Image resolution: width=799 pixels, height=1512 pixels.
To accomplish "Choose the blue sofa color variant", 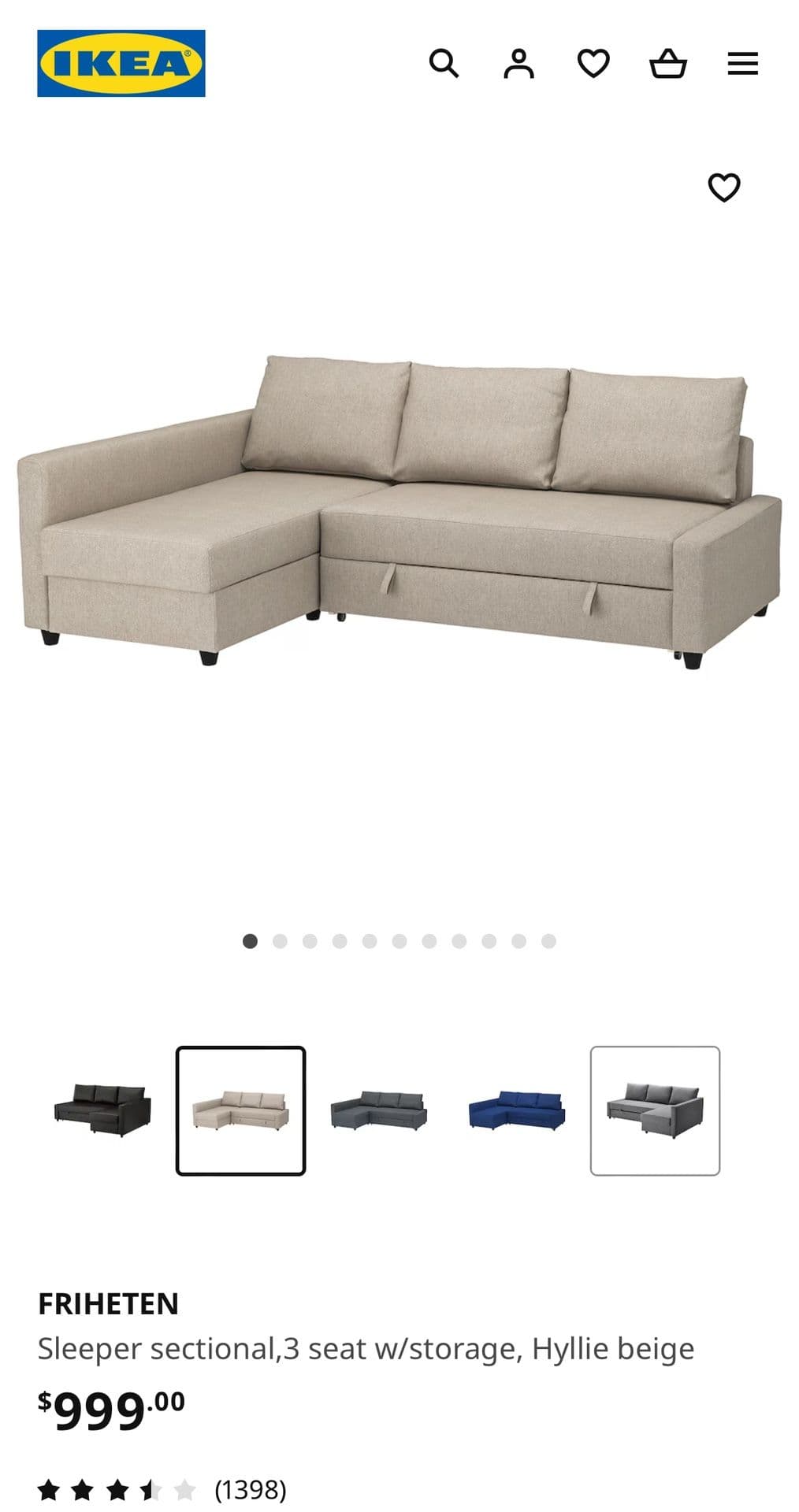I will tap(517, 1110).
